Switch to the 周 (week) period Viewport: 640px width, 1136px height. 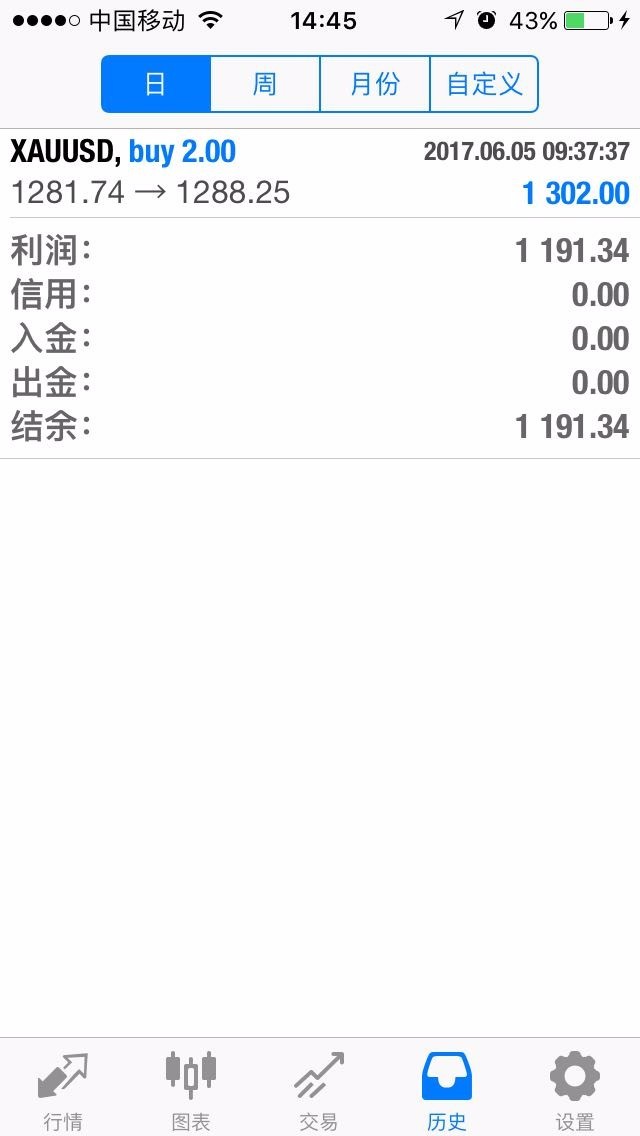pyautogui.click(x=265, y=84)
